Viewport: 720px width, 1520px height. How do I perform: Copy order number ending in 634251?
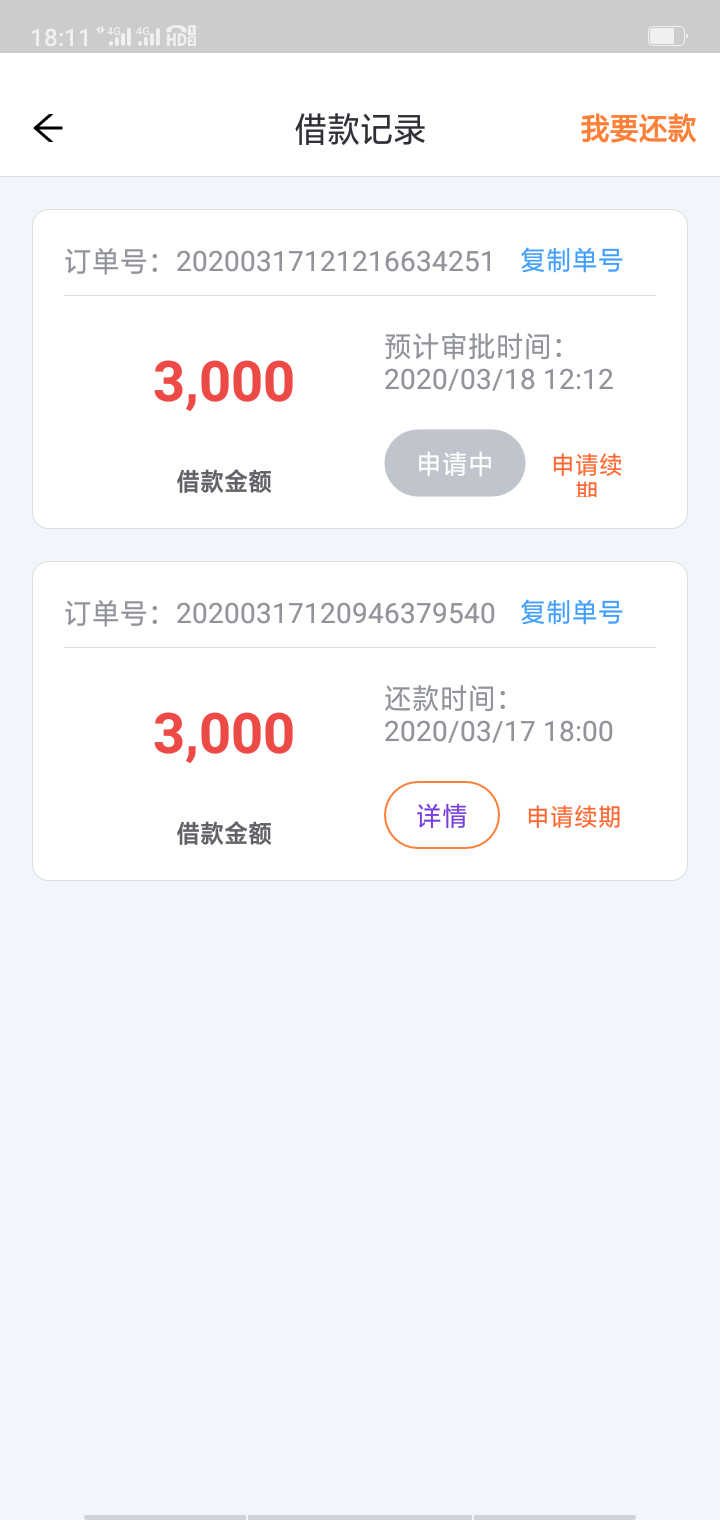tap(571, 261)
